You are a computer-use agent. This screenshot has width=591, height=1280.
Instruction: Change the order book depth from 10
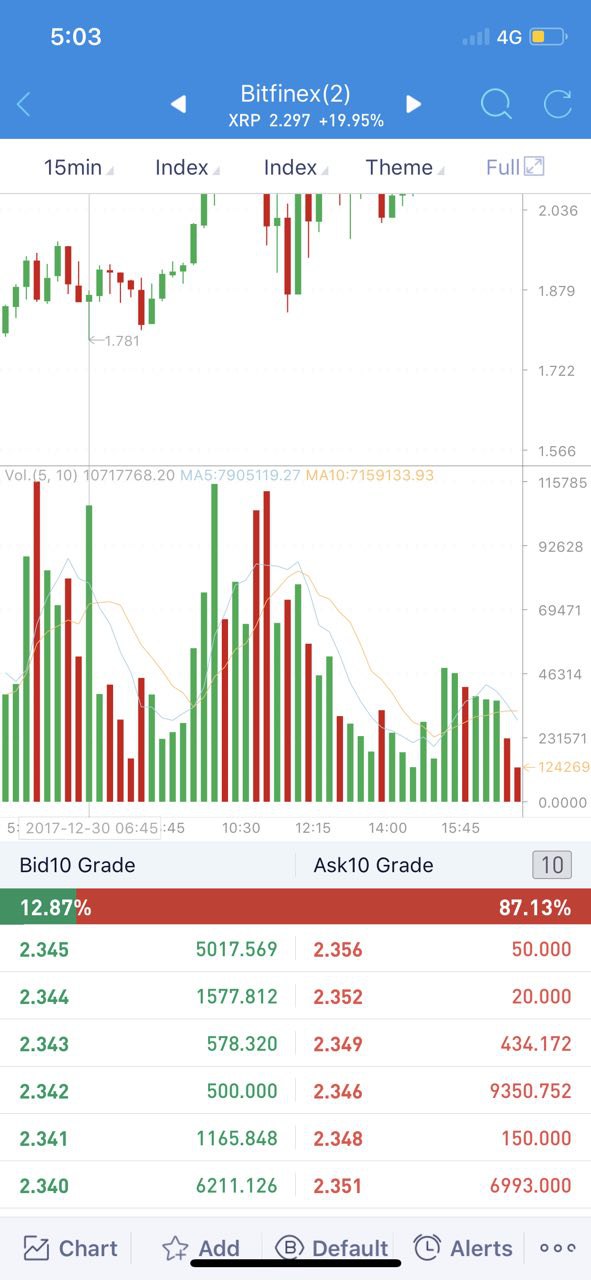[x=552, y=865]
